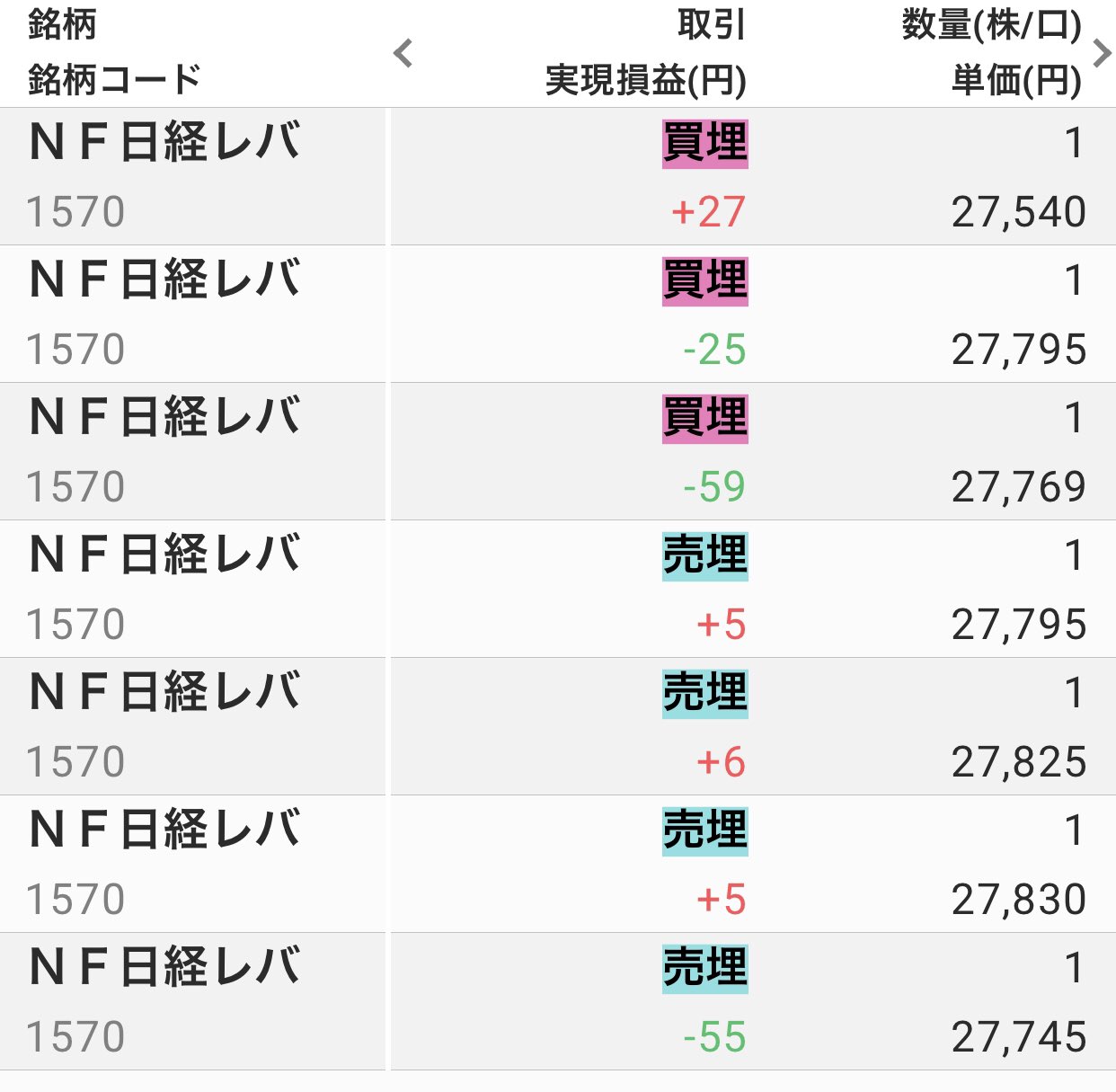Show next columns with the right chevron
The height and width of the screenshot is (1092, 1116).
click(x=1102, y=54)
